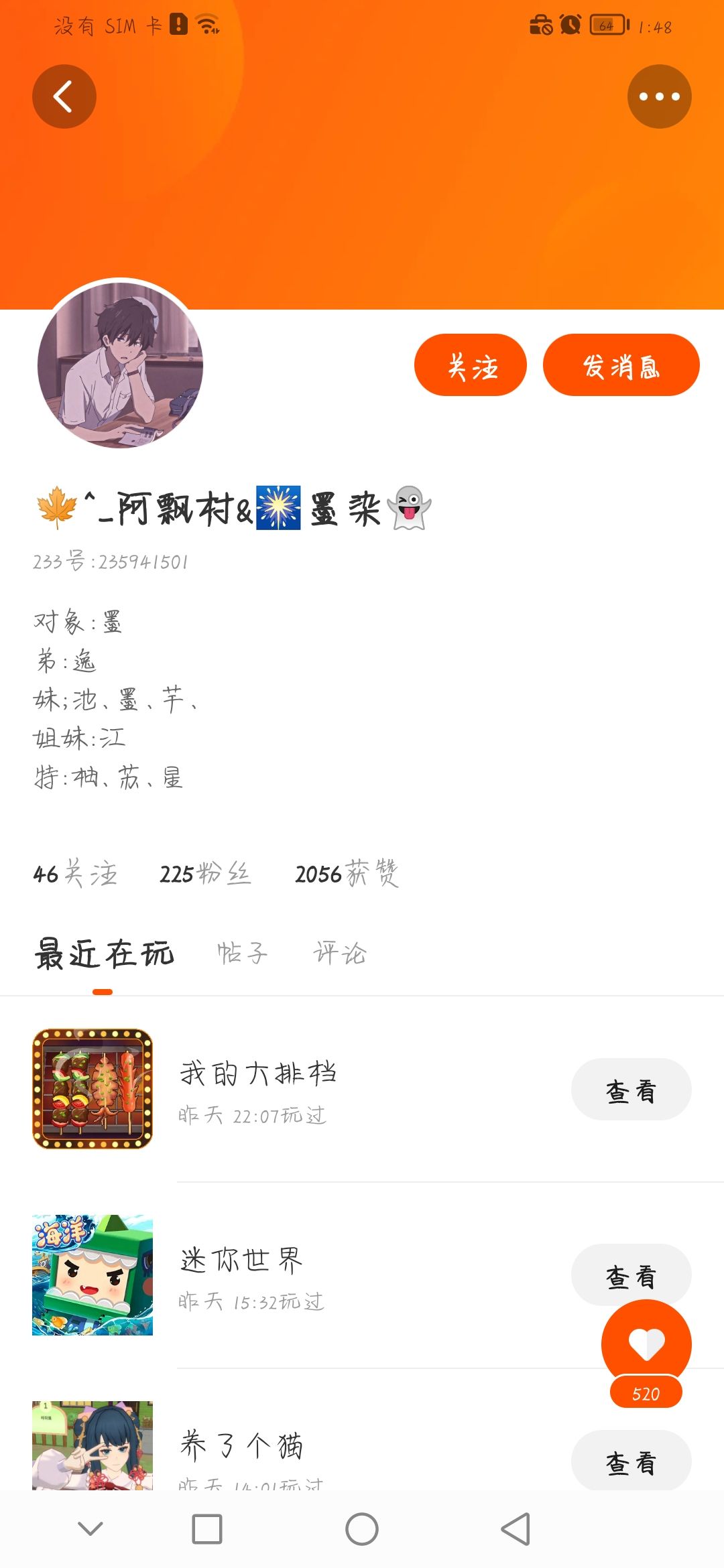Viewport: 724px width, 1568px height.
Task: Switch to the 帖子 tab
Action: pyautogui.click(x=242, y=953)
